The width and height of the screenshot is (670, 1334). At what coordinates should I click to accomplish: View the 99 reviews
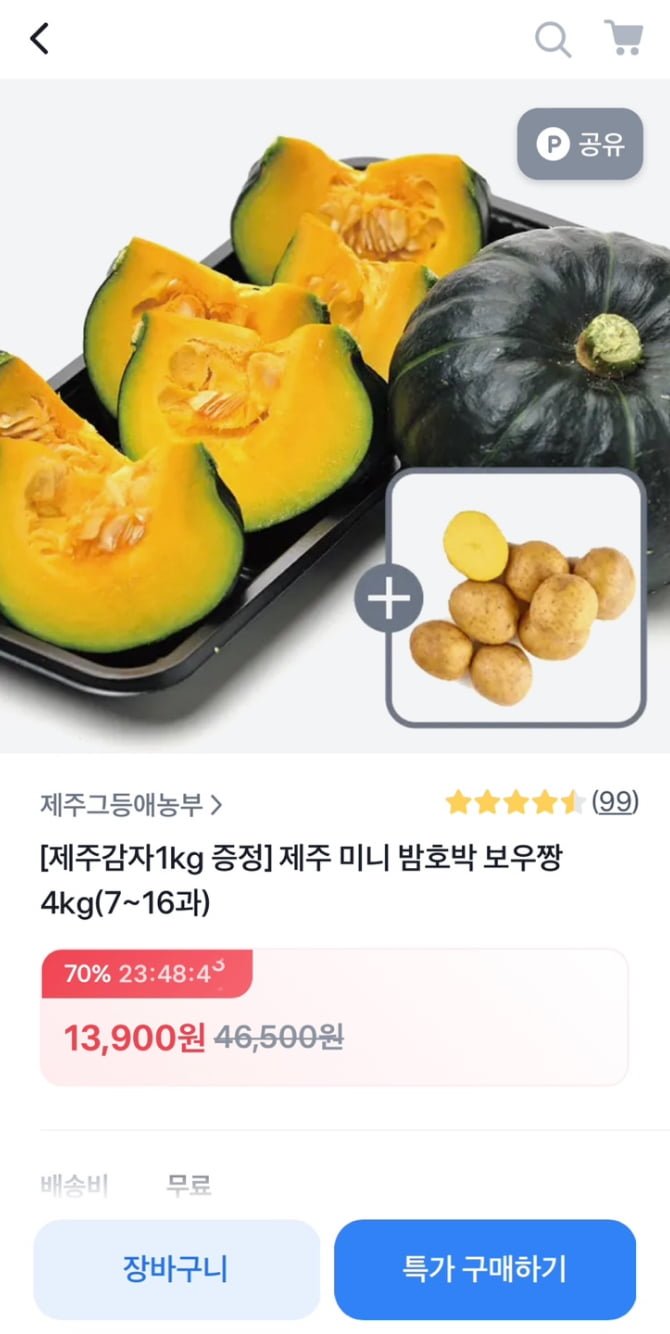615,802
